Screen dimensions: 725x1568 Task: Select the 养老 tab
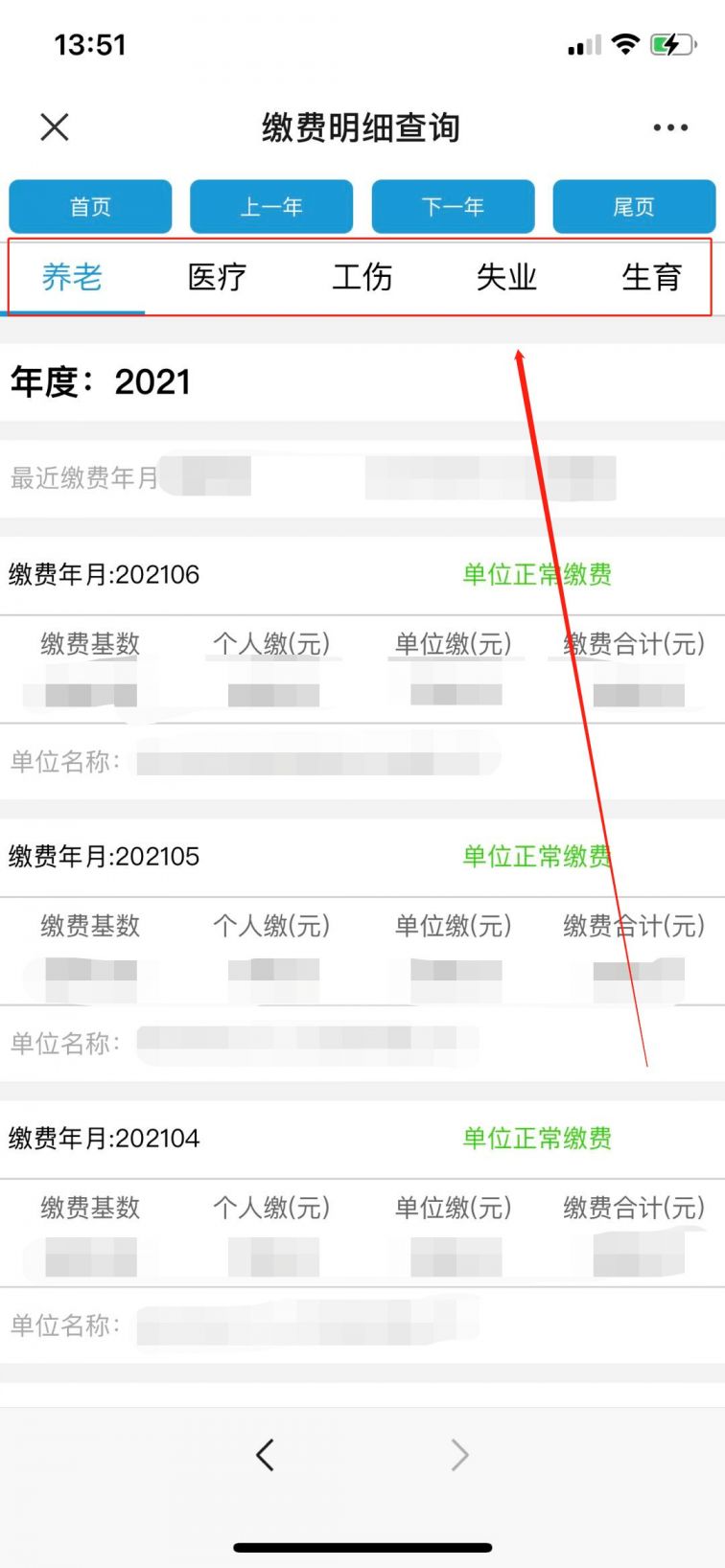click(x=72, y=277)
